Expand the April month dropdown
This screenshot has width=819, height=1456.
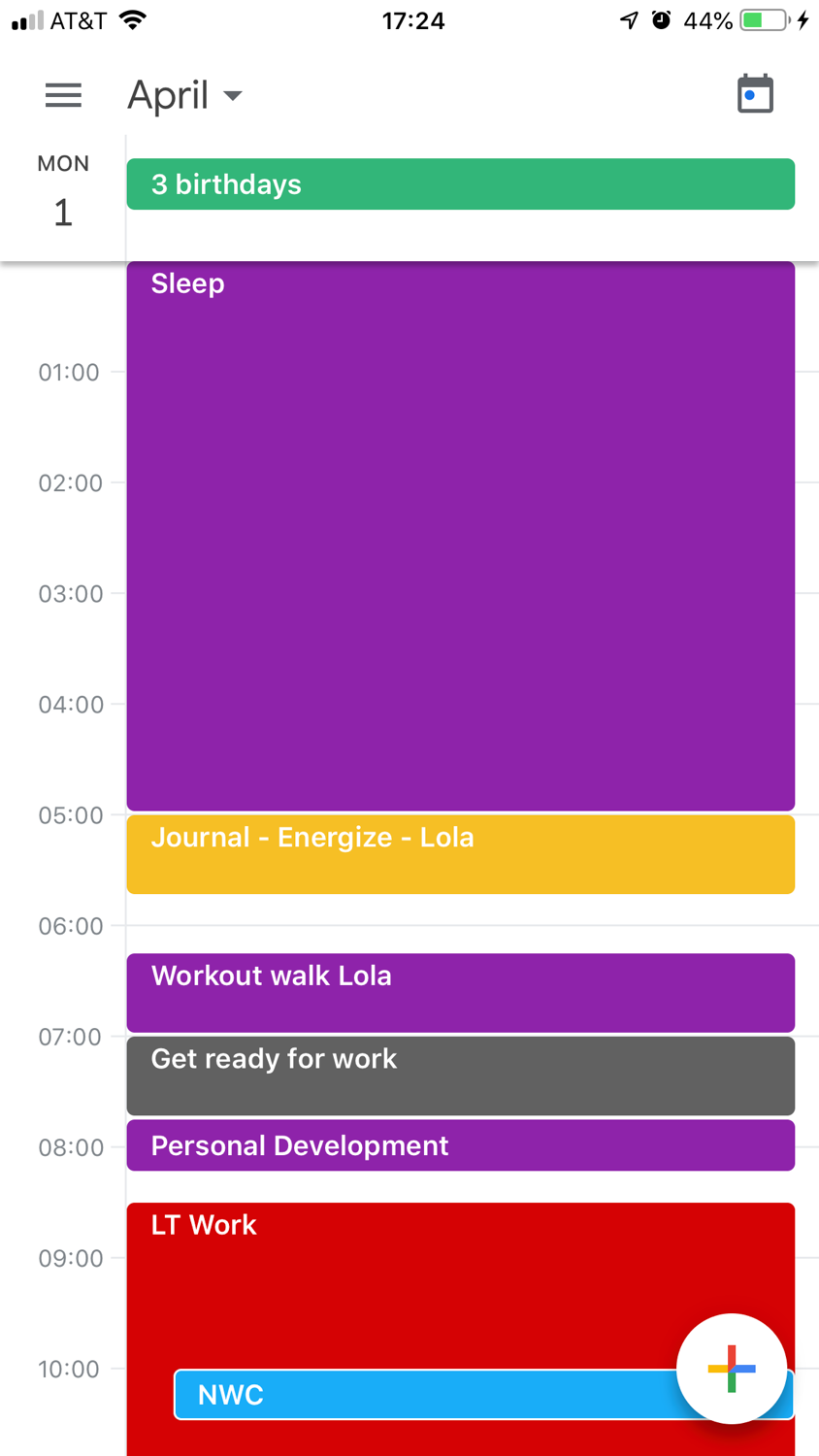184,95
